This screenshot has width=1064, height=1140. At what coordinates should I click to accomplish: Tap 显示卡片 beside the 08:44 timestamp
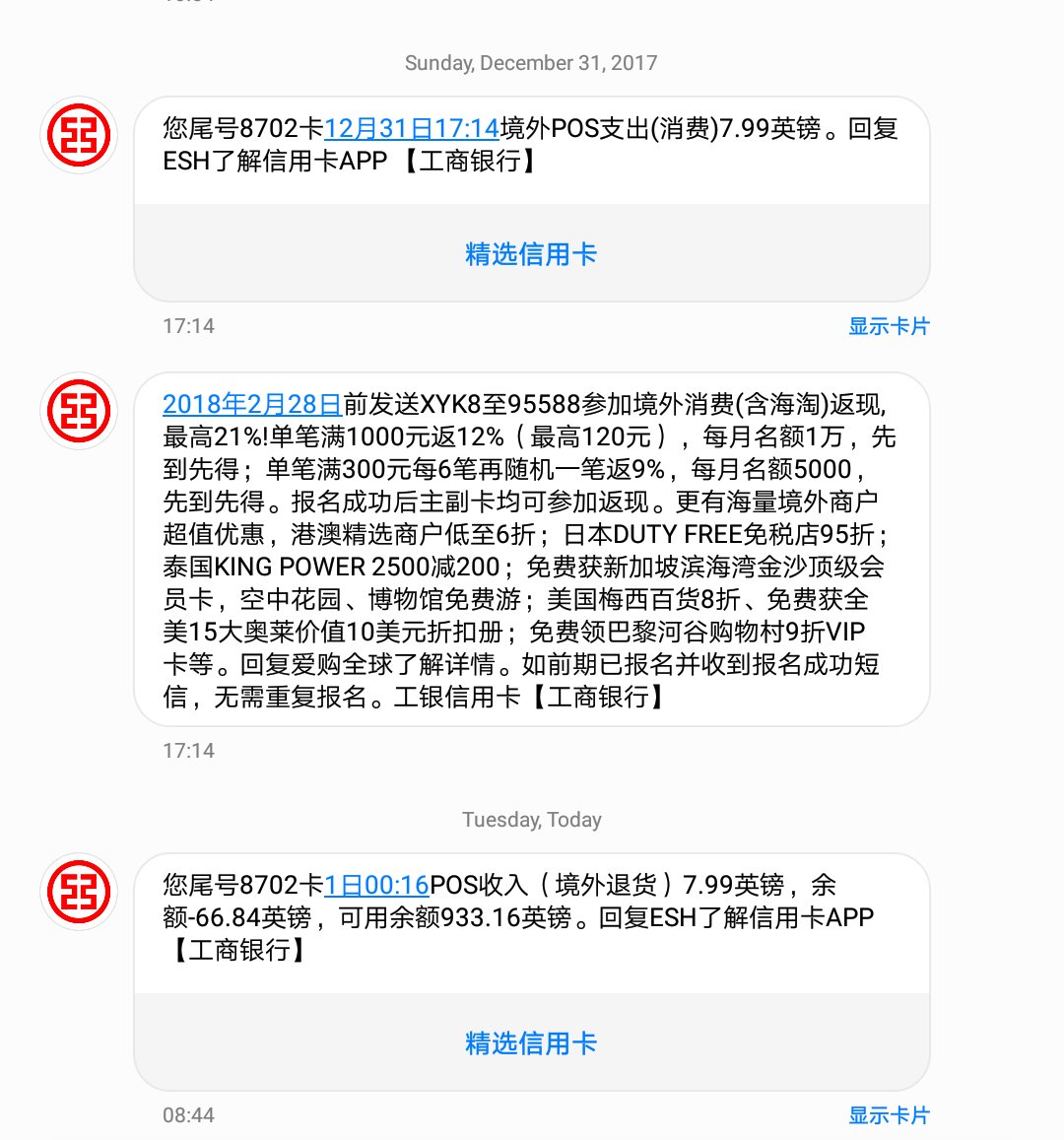889,1115
